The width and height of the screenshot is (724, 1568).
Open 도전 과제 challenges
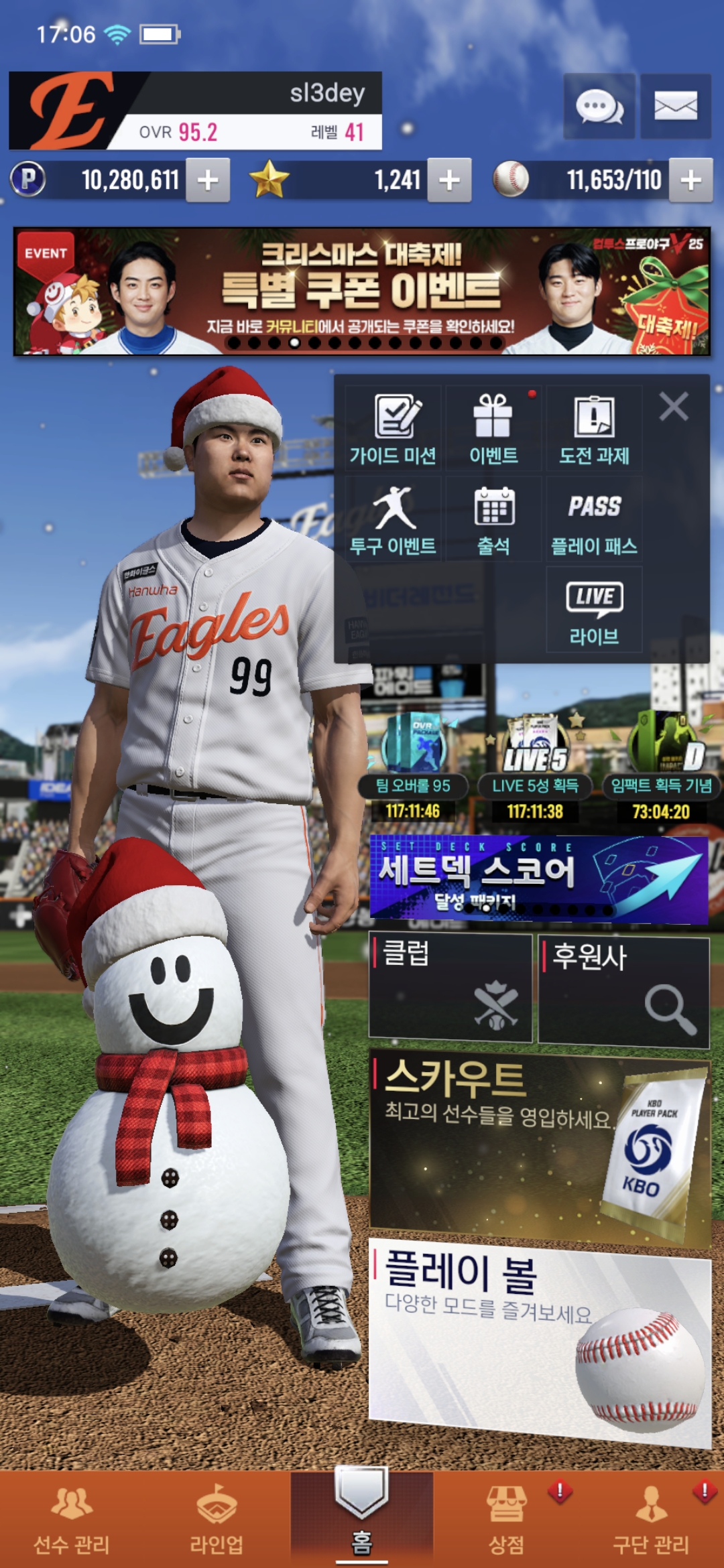(x=594, y=430)
